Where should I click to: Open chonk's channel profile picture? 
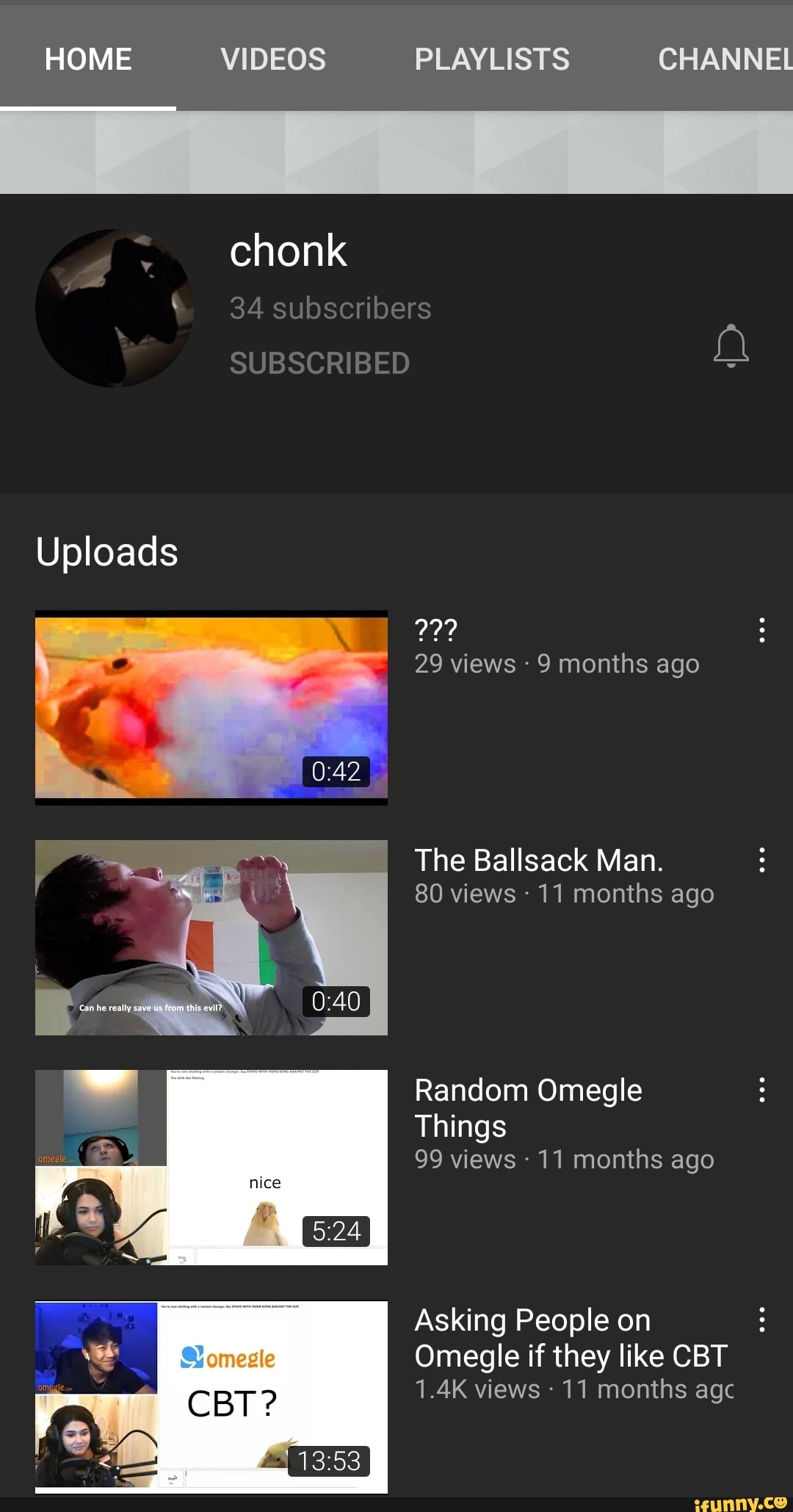coord(115,308)
